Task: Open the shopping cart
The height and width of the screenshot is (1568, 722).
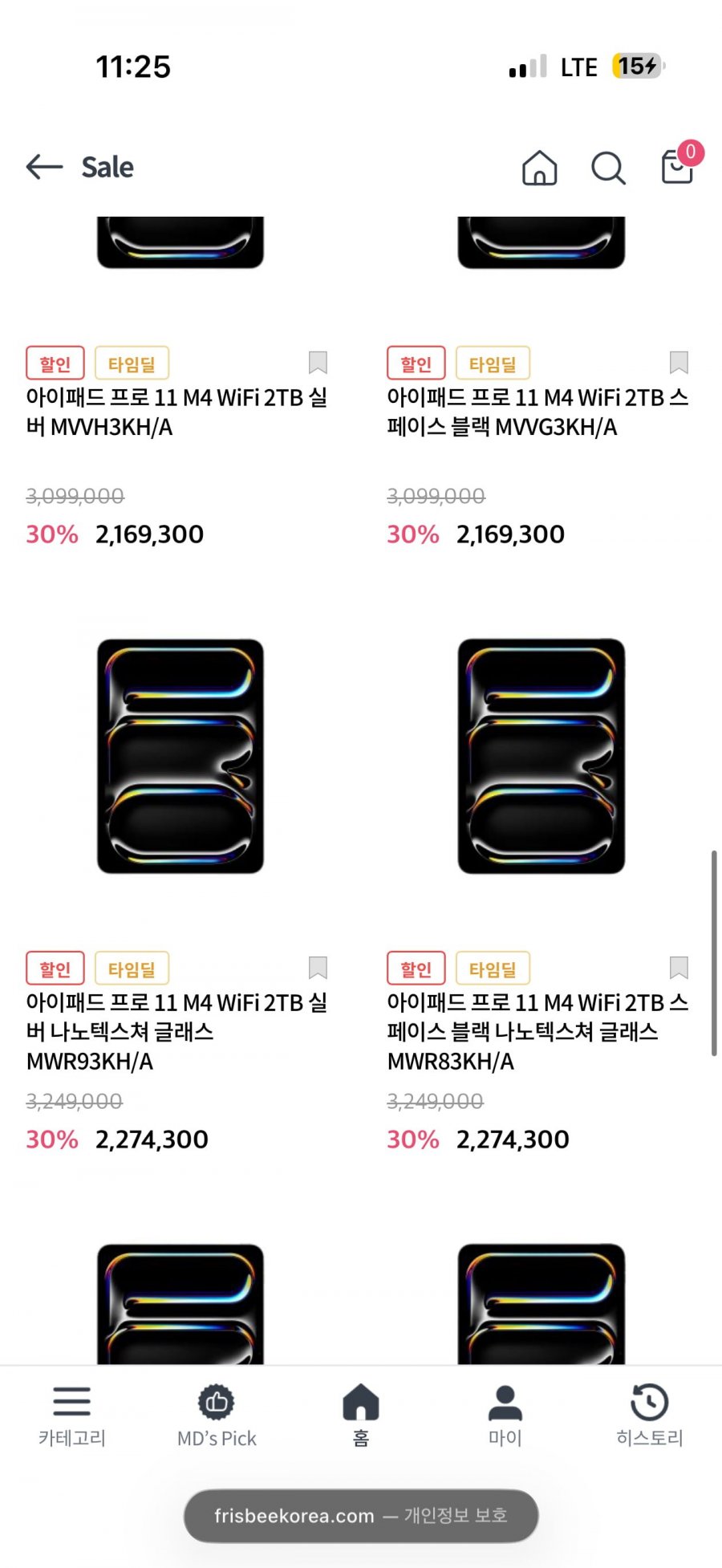Action: [677, 167]
